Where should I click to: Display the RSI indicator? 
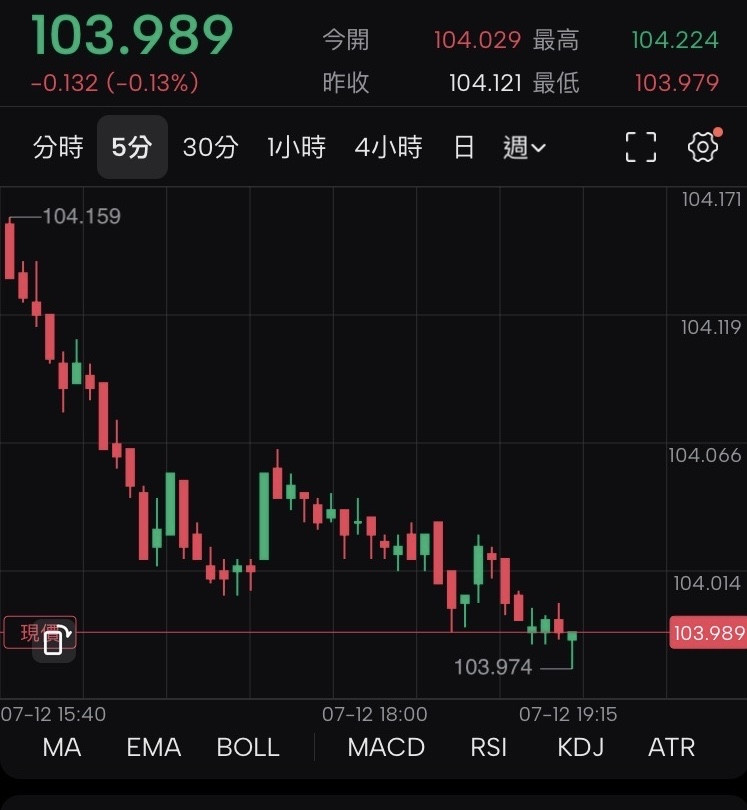tap(488, 747)
